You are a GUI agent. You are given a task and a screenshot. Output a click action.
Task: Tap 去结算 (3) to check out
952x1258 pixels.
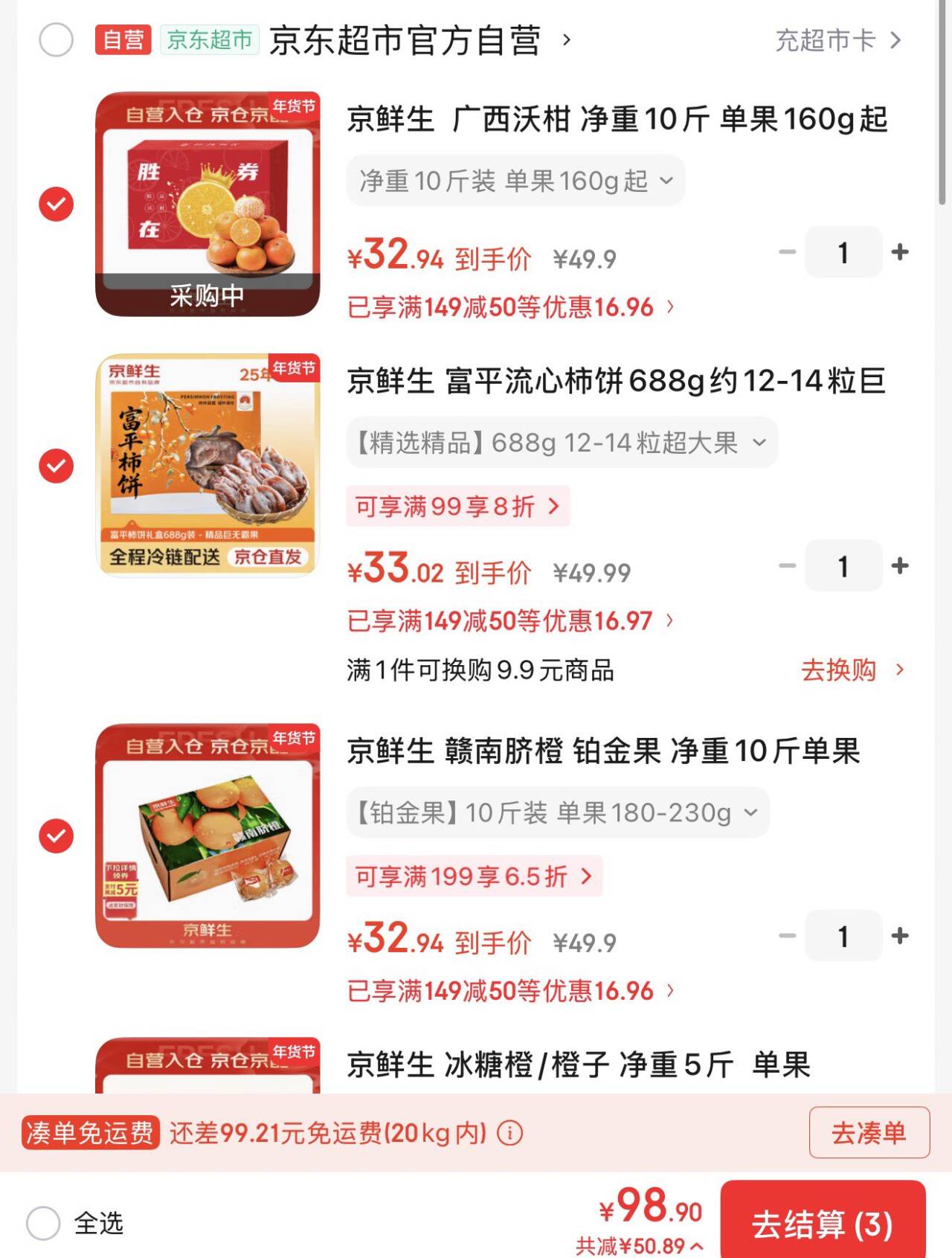823,1224
